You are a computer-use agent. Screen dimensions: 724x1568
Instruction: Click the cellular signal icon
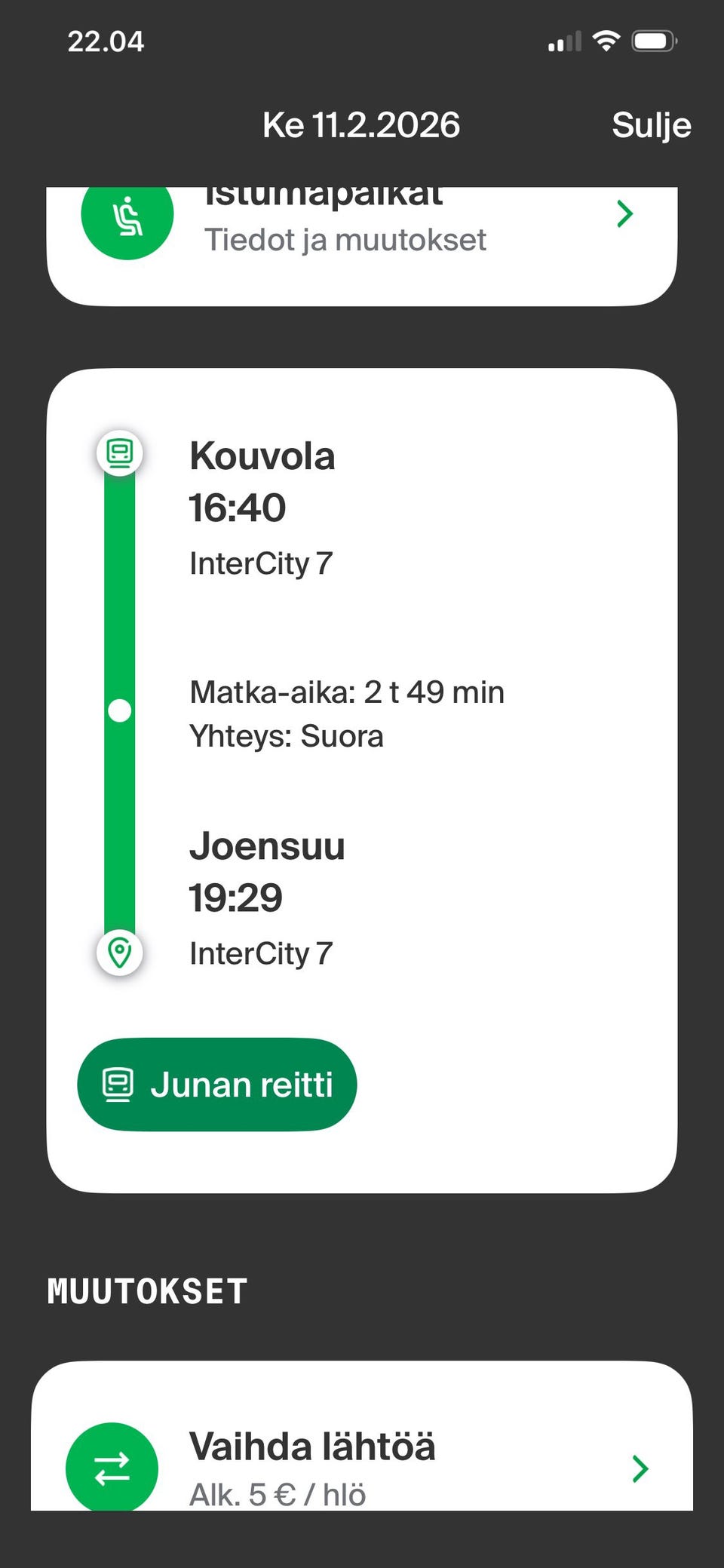click(x=564, y=40)
